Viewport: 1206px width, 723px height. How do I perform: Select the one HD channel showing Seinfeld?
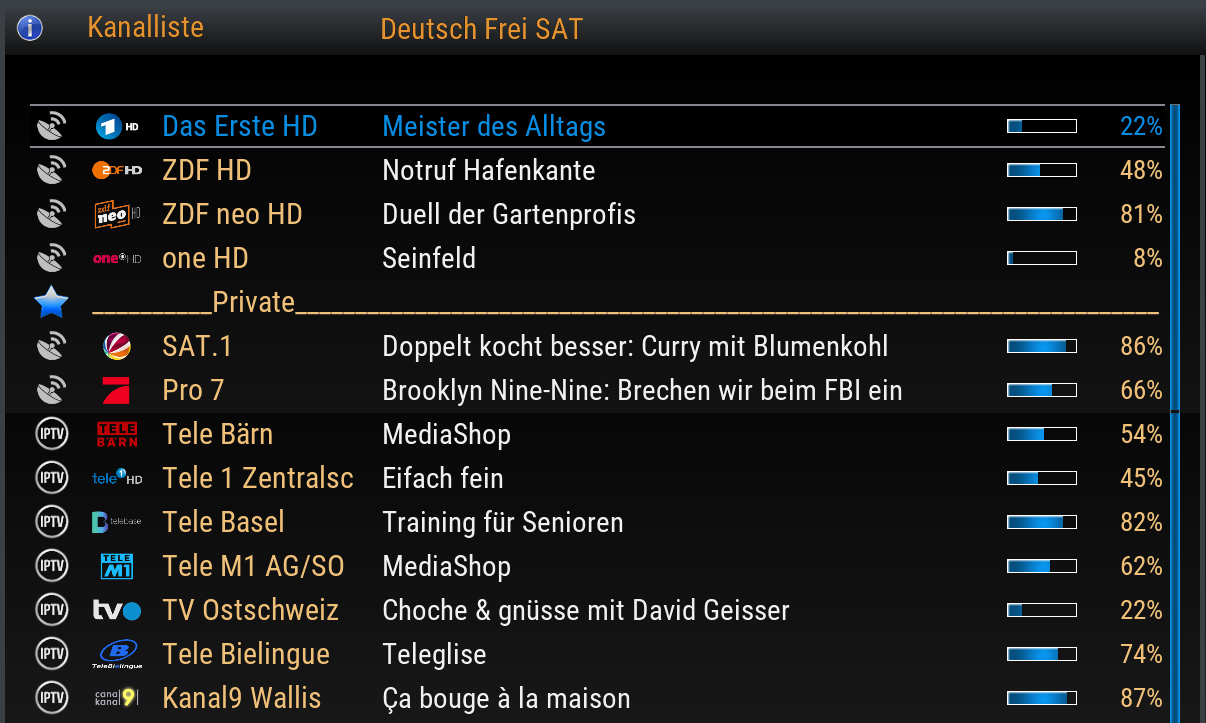[x=205, y=259]
